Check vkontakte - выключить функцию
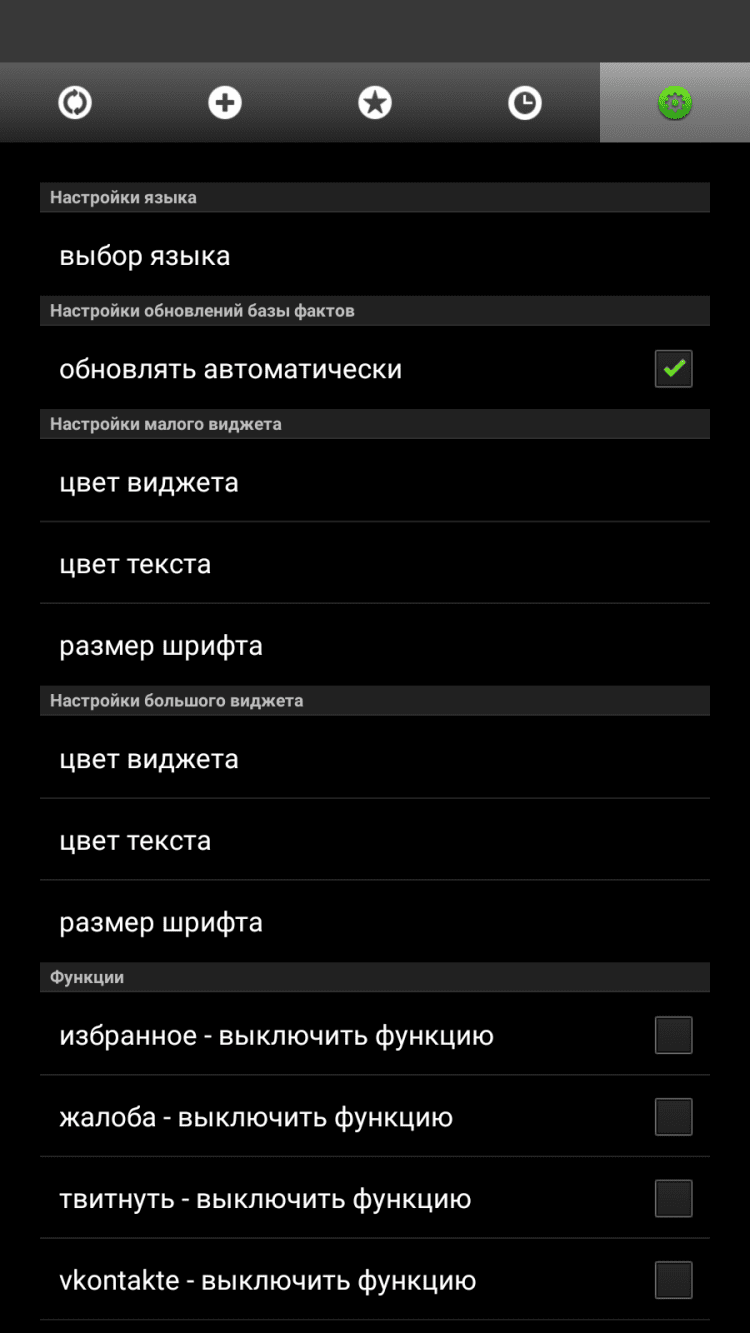 click(x=673, y=1280)
